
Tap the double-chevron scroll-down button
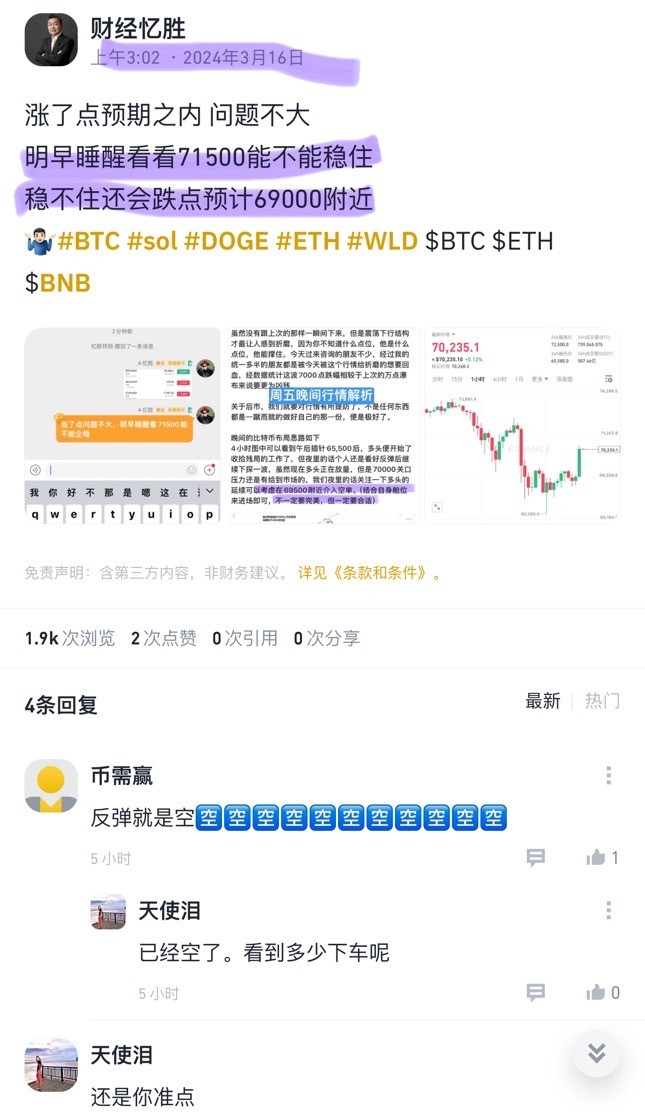(x=596, y=1053)
